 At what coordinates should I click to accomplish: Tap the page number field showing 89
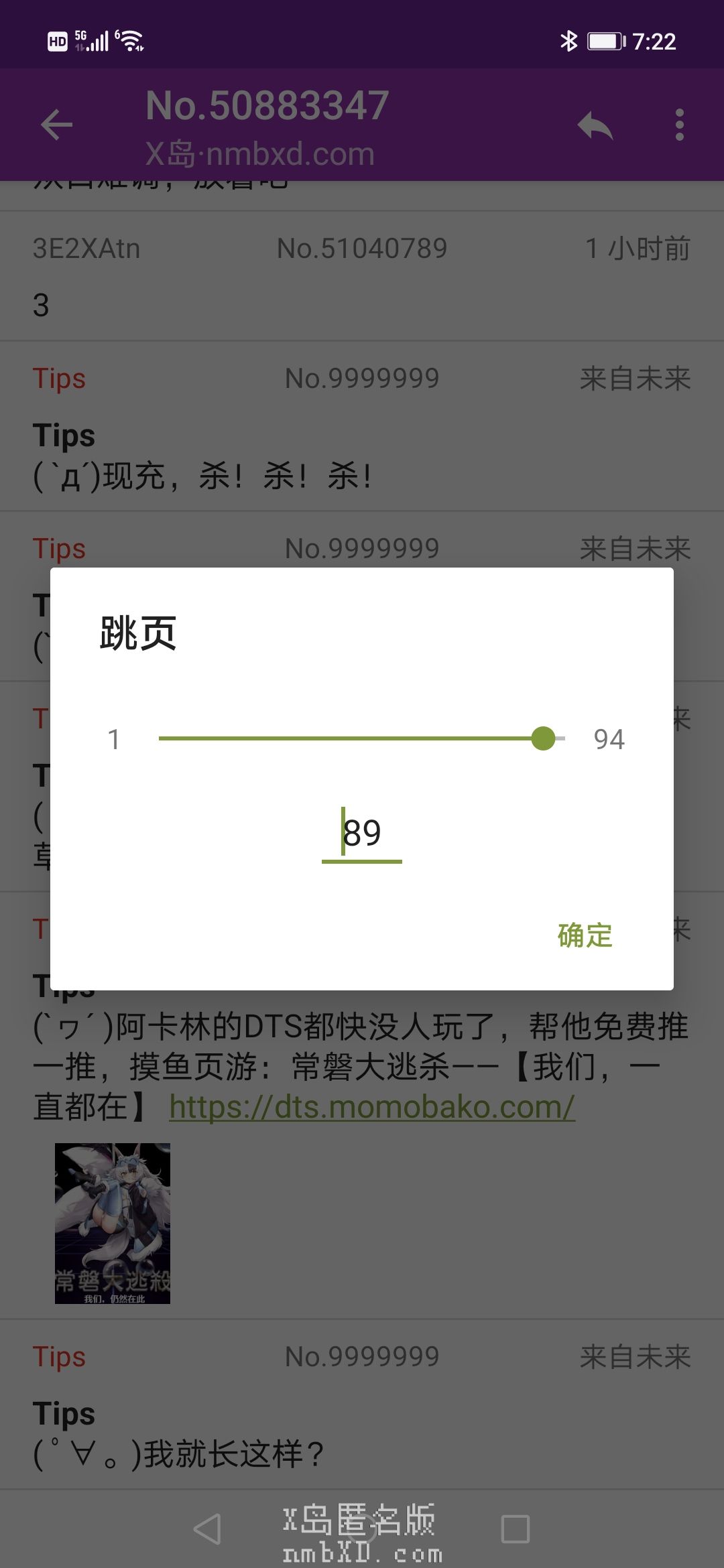click(x=362, y=834)
